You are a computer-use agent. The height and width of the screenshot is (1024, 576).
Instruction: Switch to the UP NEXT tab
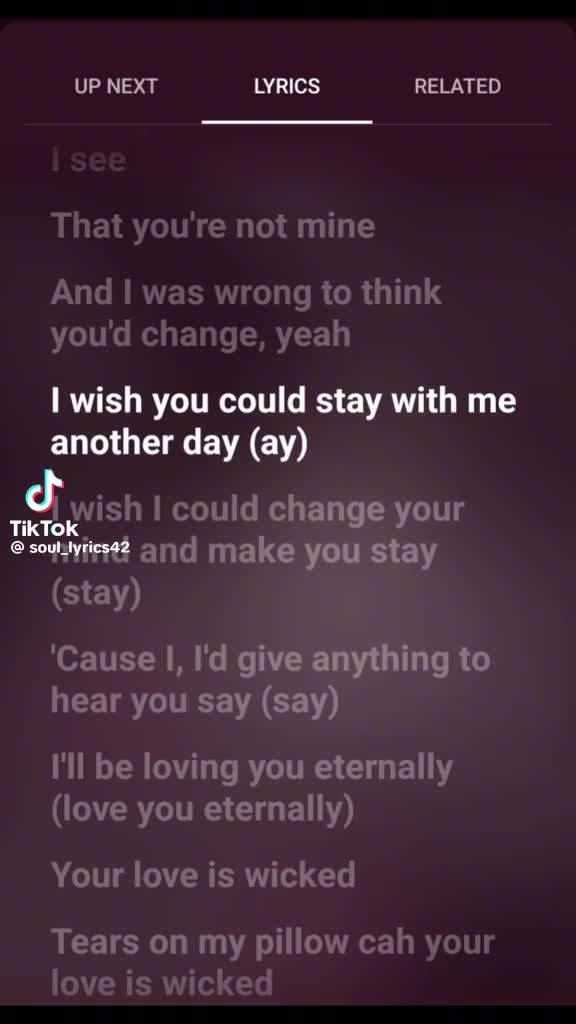(x=116, y=86)
